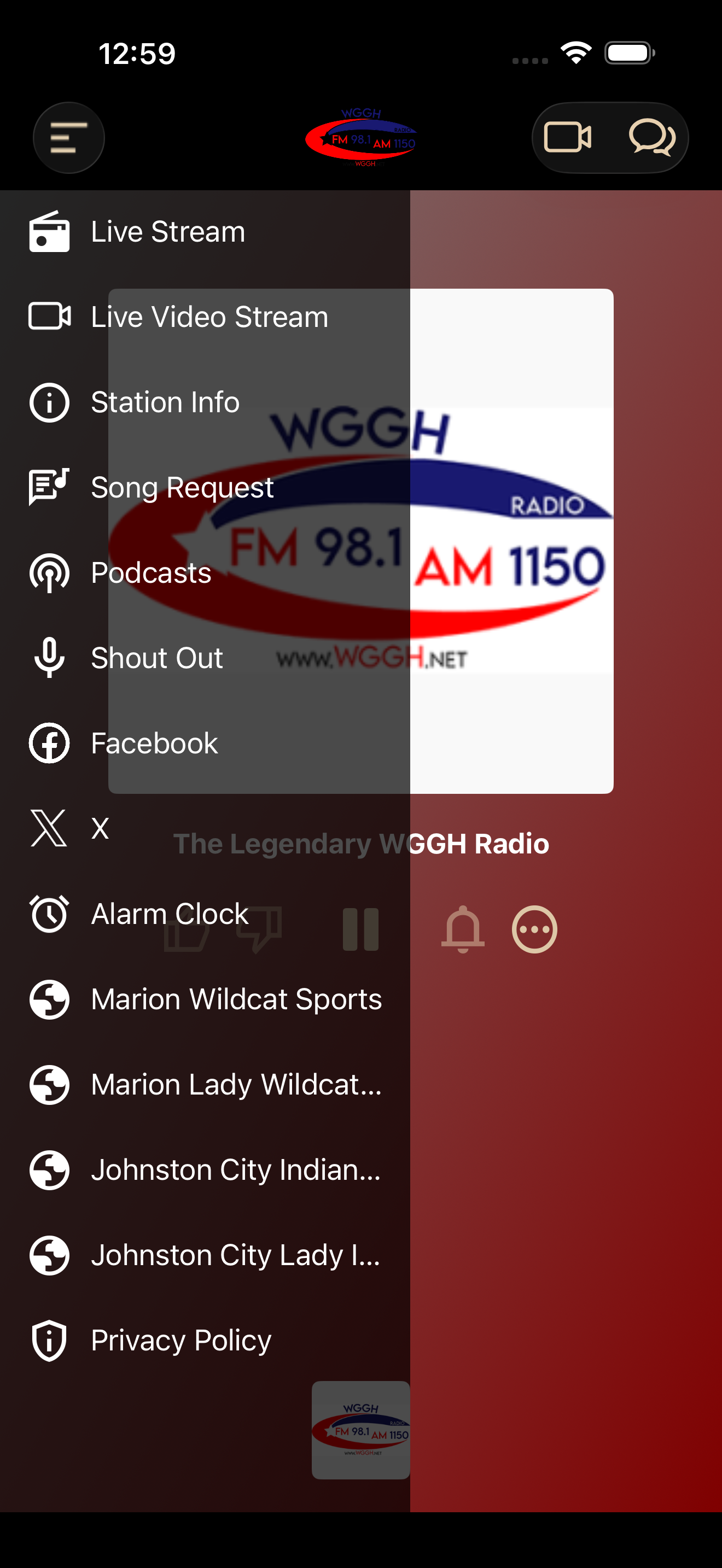The image size is (722, 1568).
Task: Close the drawer with the menu button
Action: [x=68, y=138]
